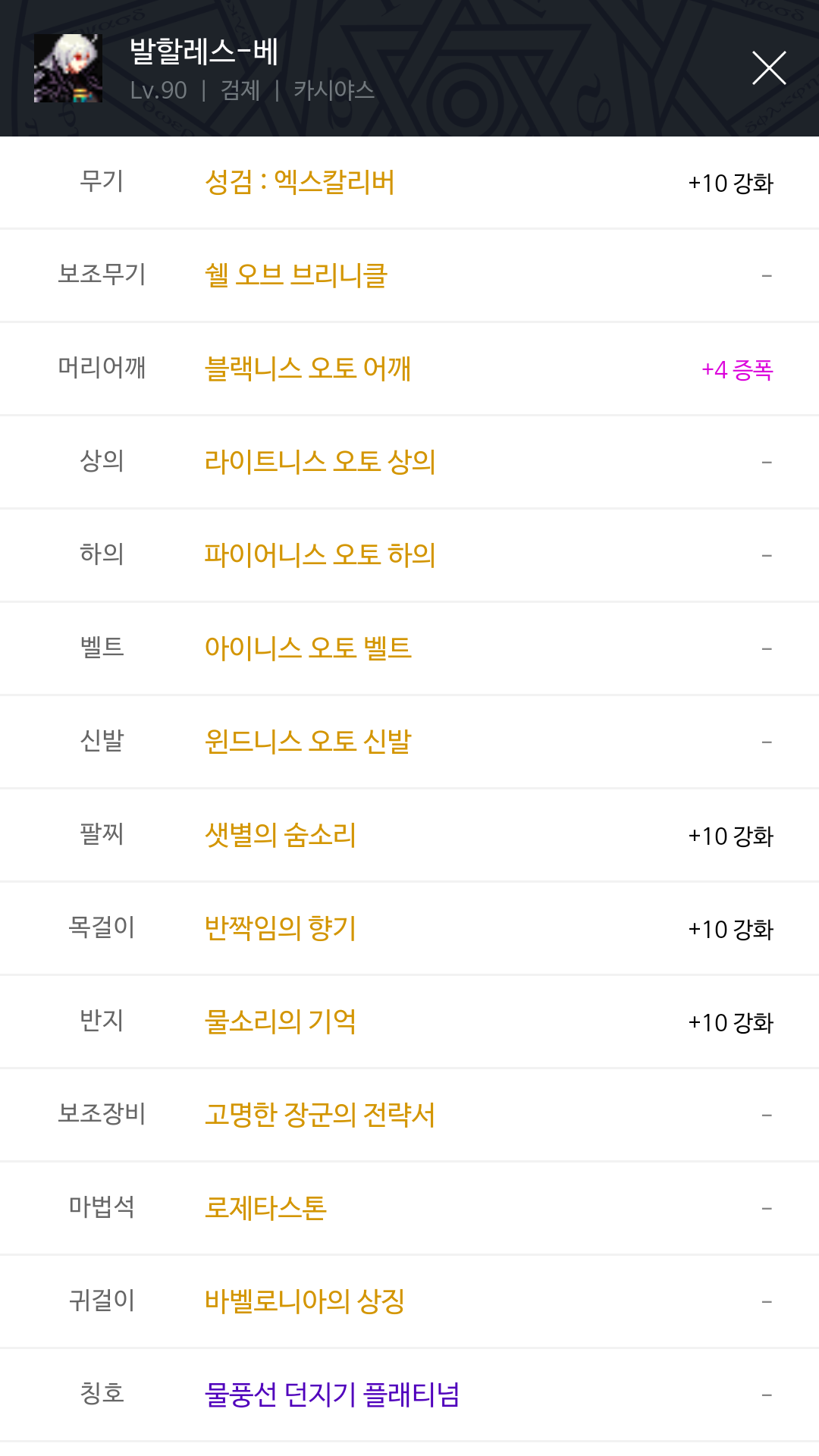819x1456 pixels.
Task: Select bracelet 샛별의 숨소리
Action: (280, 835)
